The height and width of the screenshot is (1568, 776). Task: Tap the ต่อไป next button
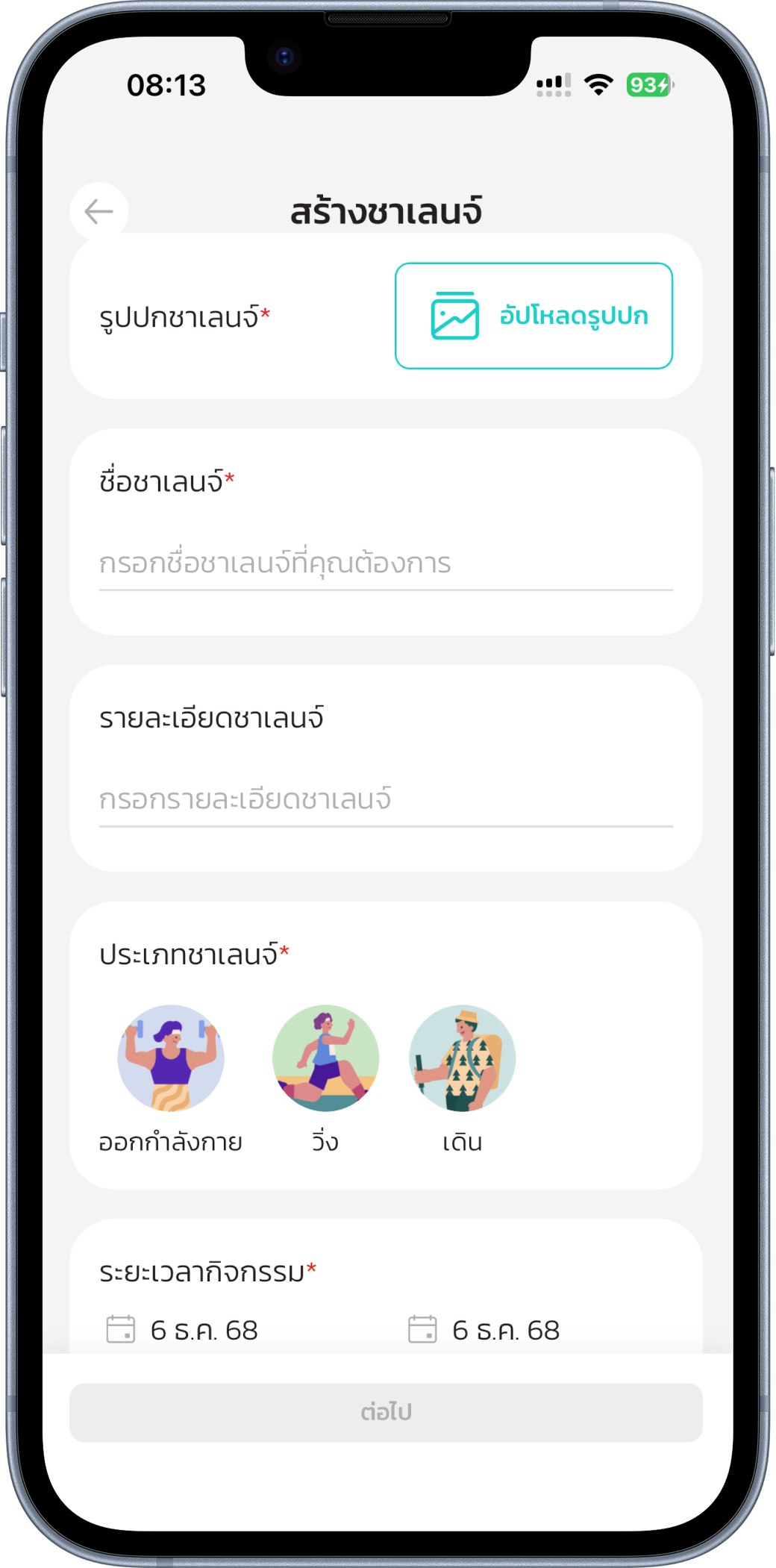pyautogui.click(x=386, y=1412)
